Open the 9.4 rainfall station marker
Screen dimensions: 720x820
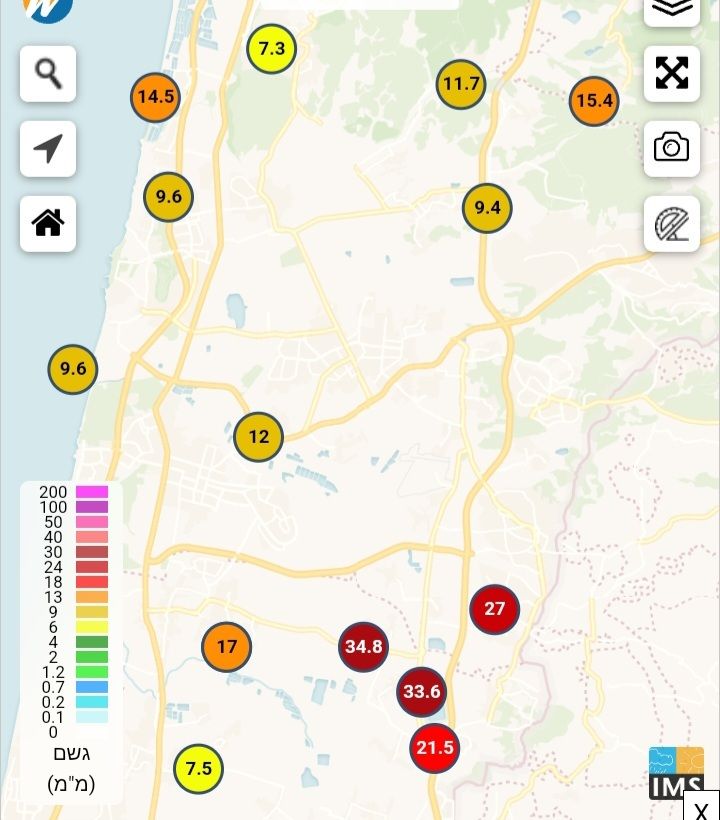pyautogui.click(x=487, y=209)
